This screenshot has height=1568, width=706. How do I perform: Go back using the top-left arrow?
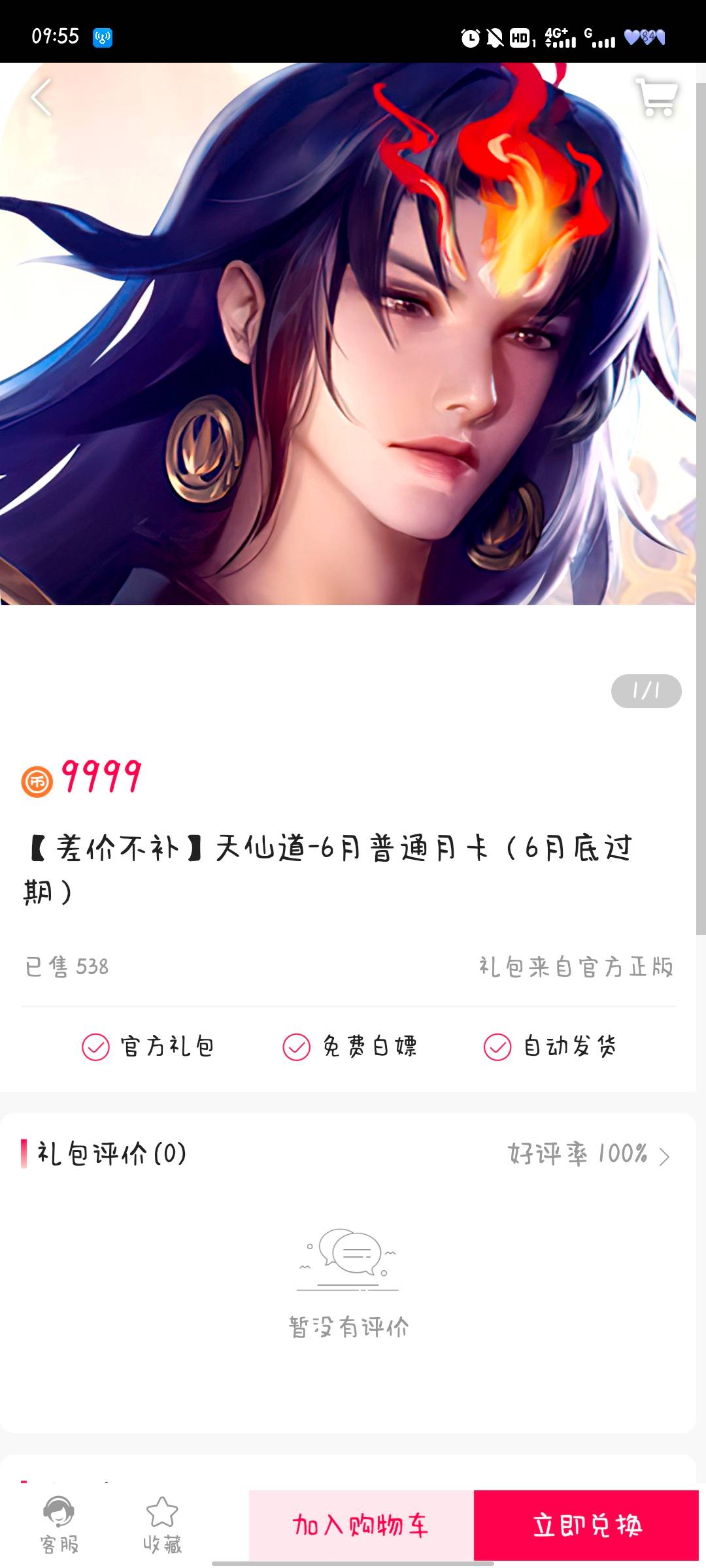[x=41, y=98]
